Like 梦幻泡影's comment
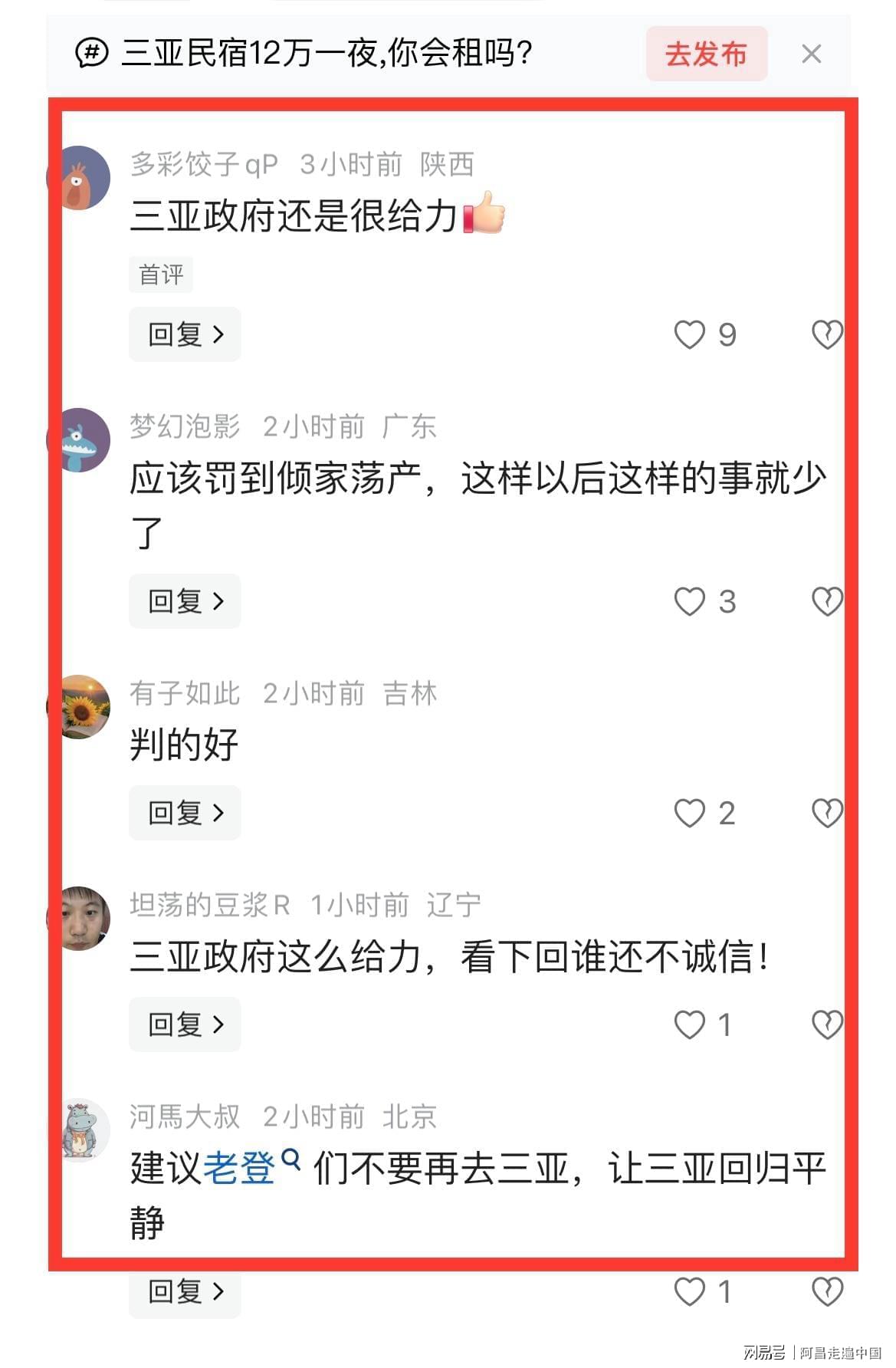Image resolution: width=896 pixels, height=1368 pixels. click(x=689, y=601)
